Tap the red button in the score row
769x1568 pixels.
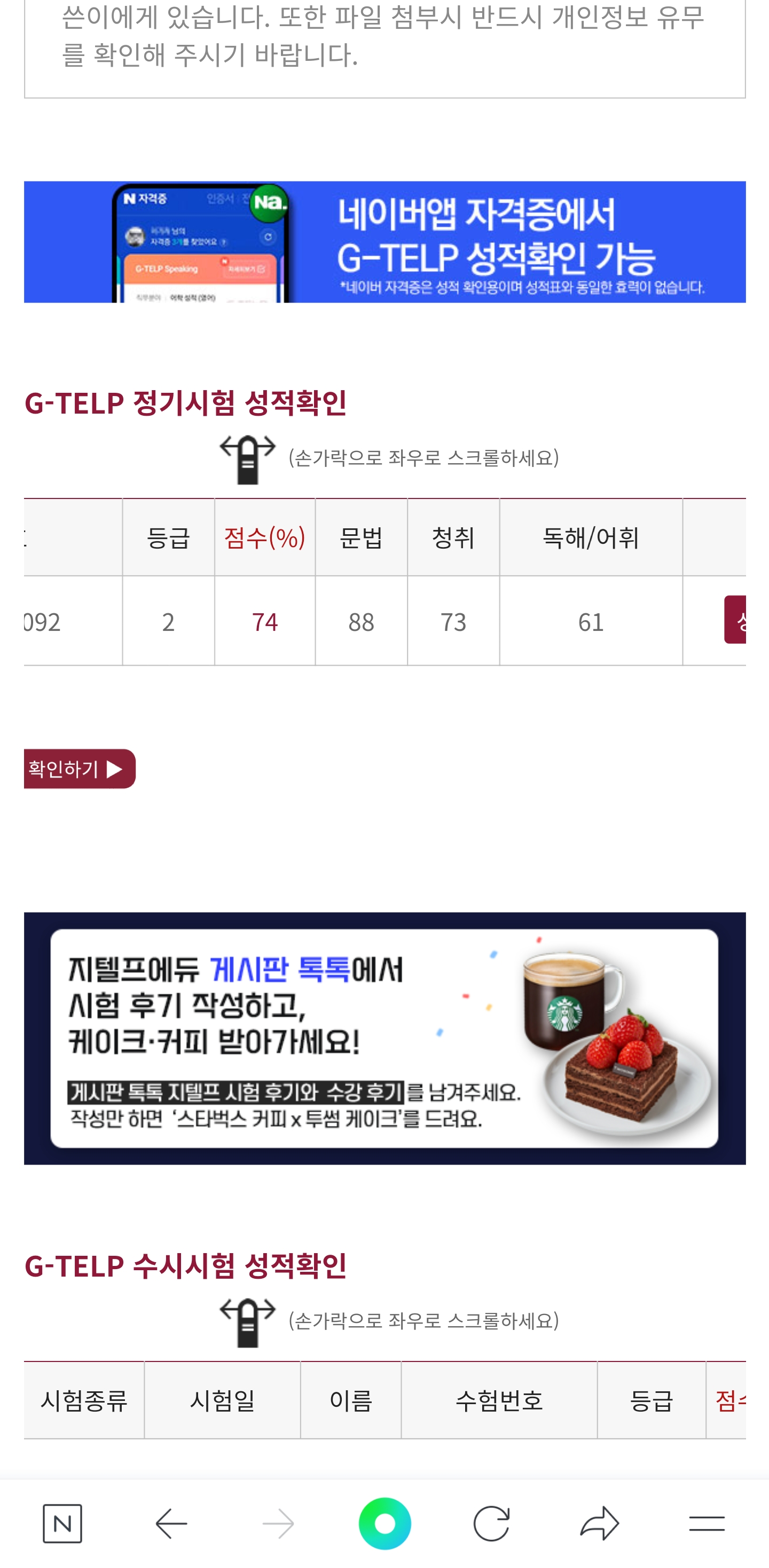[x=735, y=620]
